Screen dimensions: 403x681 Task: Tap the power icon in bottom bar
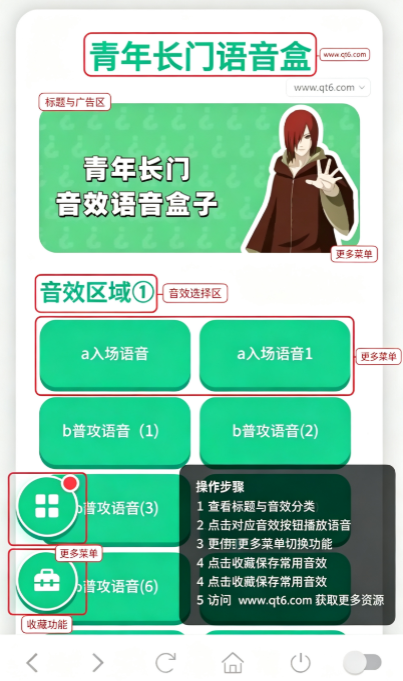tap(300, 663)
